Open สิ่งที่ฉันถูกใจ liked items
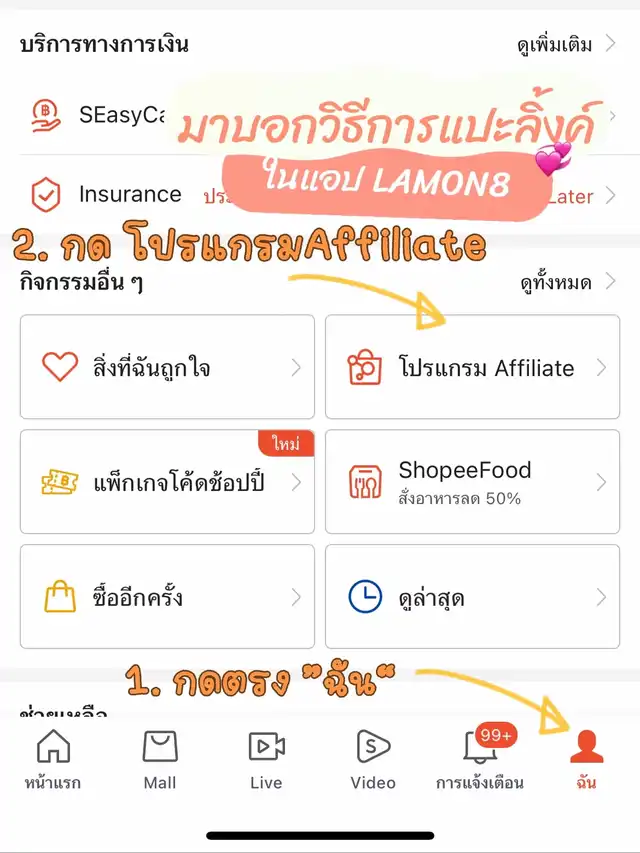This screenshot has height=853, width=640. tap(167, 367)
